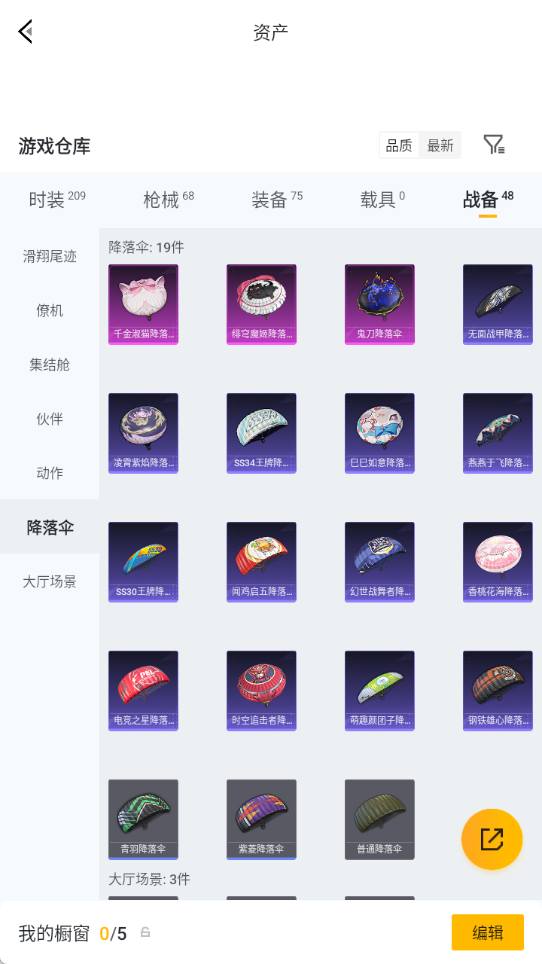Open the 普通降落伞 item
The image size is (542, 964).
tap(379, 820)
